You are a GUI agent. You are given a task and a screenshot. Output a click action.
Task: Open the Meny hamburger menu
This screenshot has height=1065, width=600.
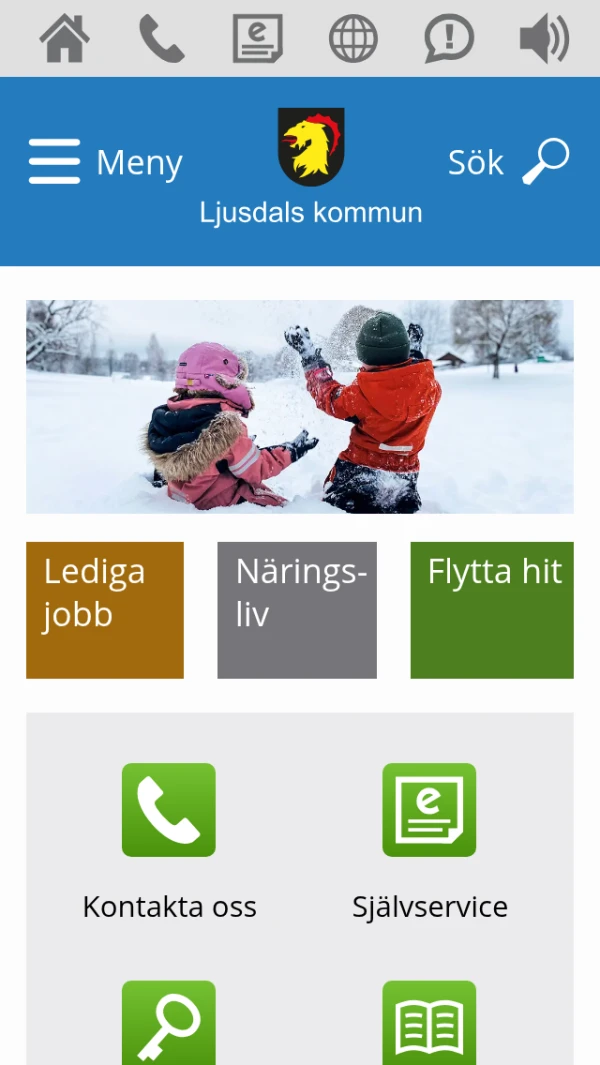105,162
